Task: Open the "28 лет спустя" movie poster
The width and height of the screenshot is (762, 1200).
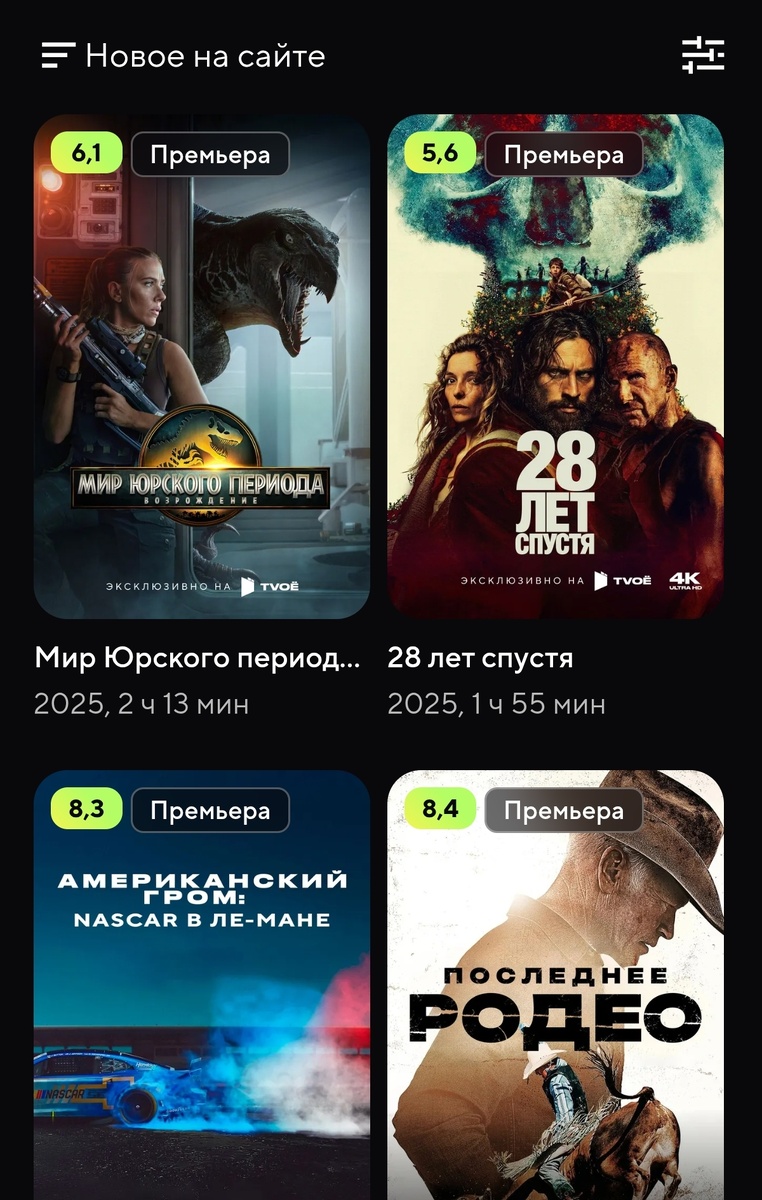Action: 555,370
